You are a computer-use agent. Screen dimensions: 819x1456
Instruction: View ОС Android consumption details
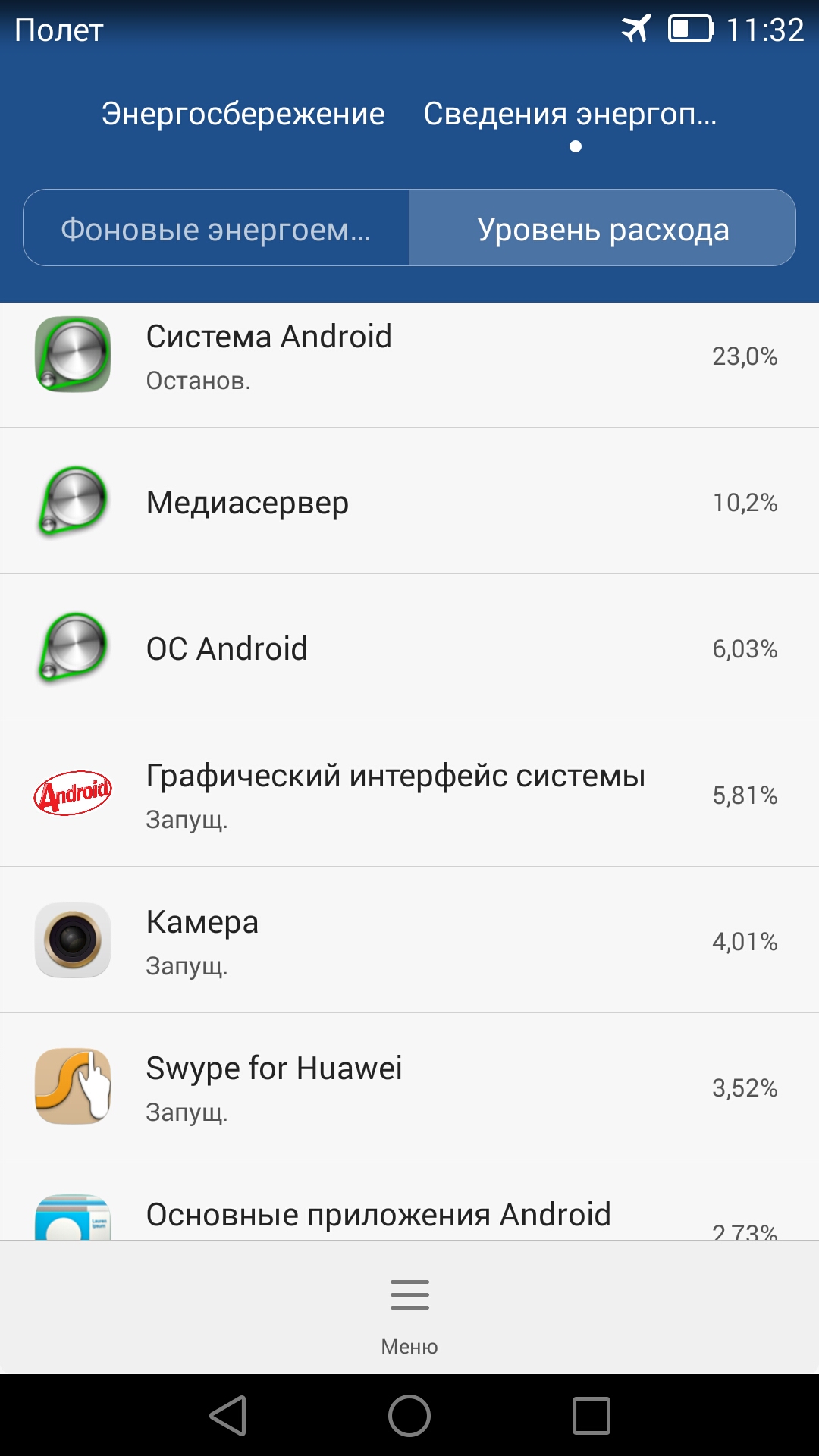coord(409,648)
